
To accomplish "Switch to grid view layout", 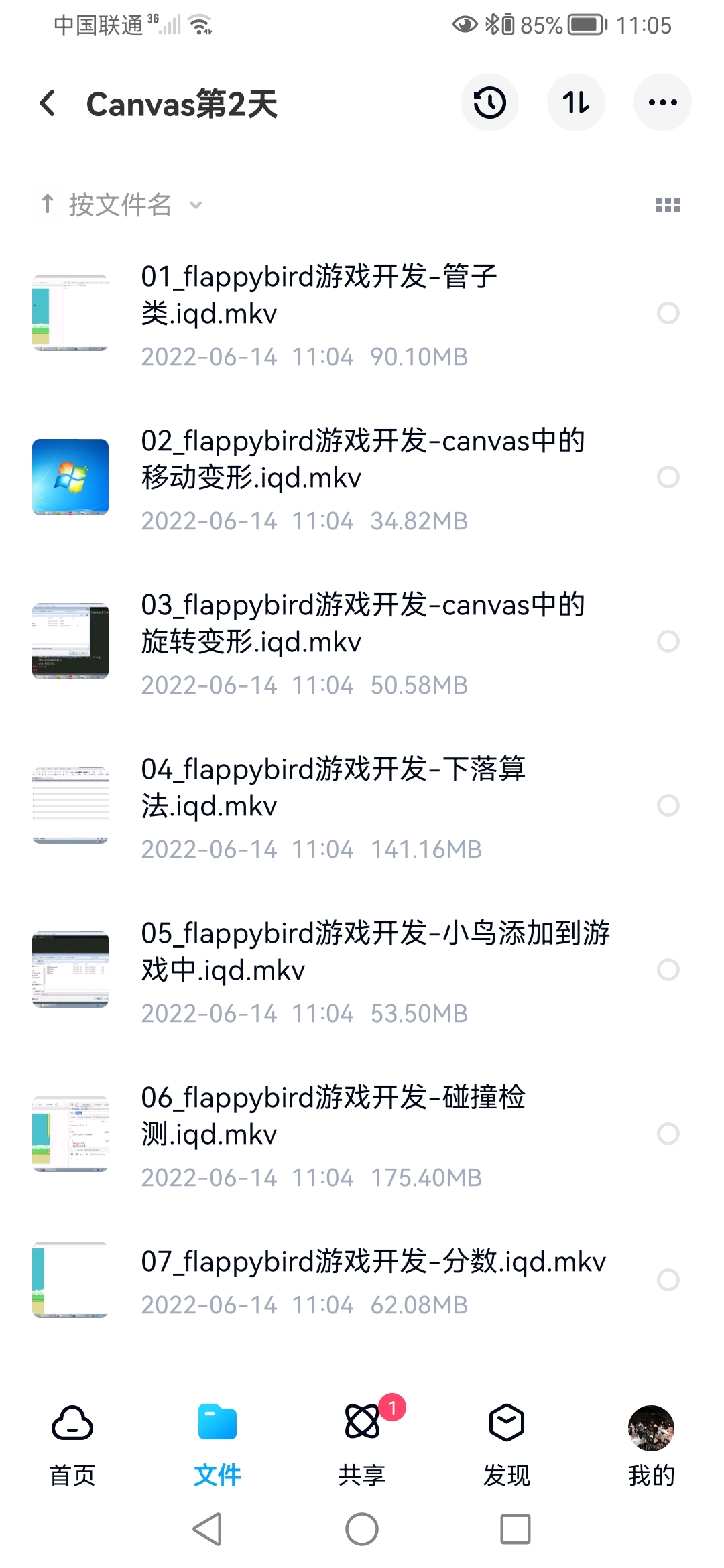I will pyautogui.click(x=668, y=205).
